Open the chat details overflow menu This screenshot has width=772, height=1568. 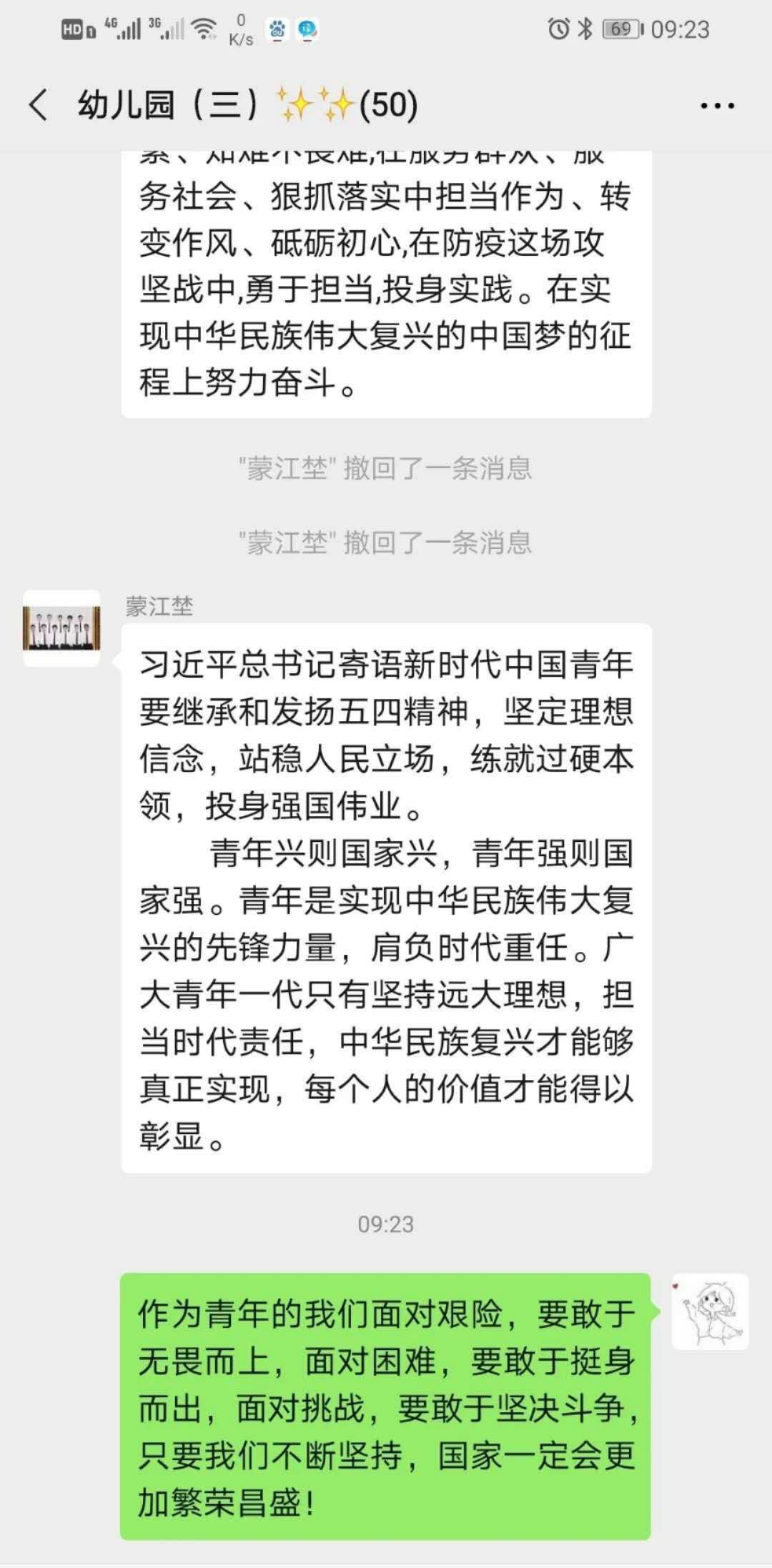(717, 106)
